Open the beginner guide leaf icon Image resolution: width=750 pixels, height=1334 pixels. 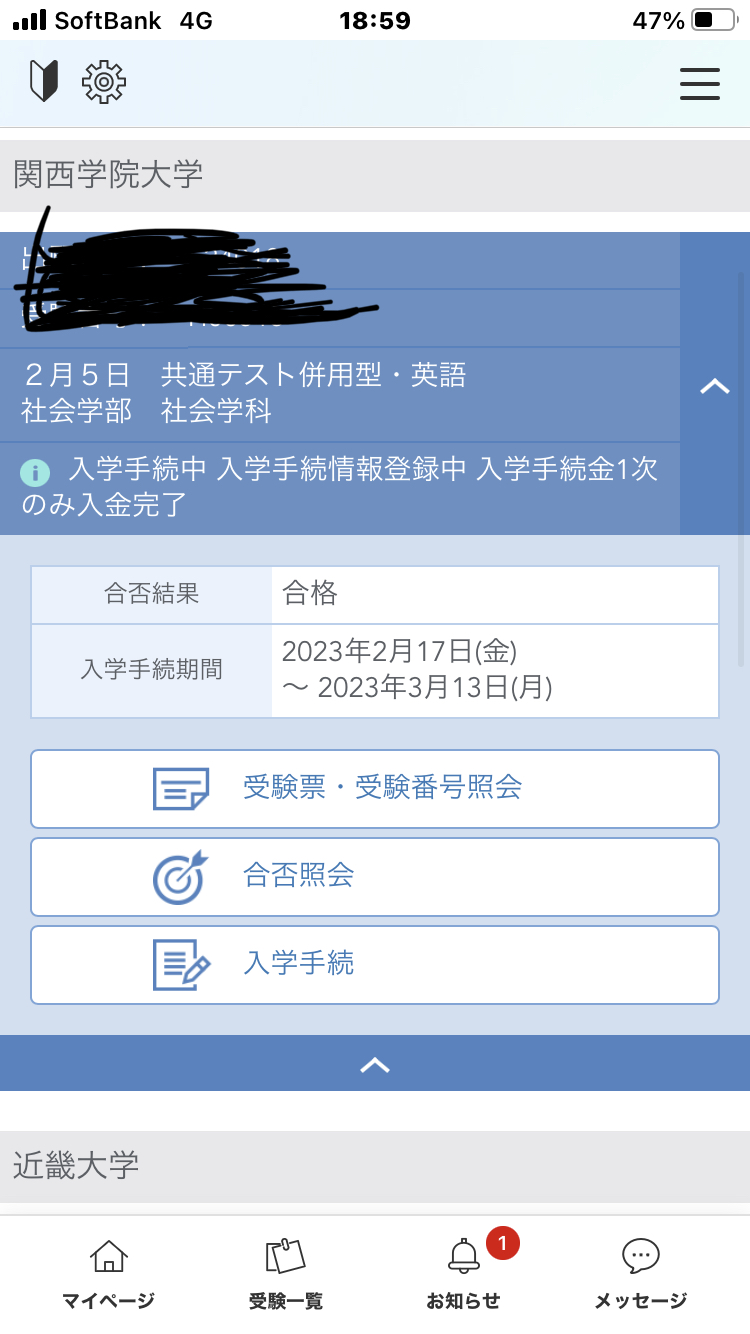(44, 81)
